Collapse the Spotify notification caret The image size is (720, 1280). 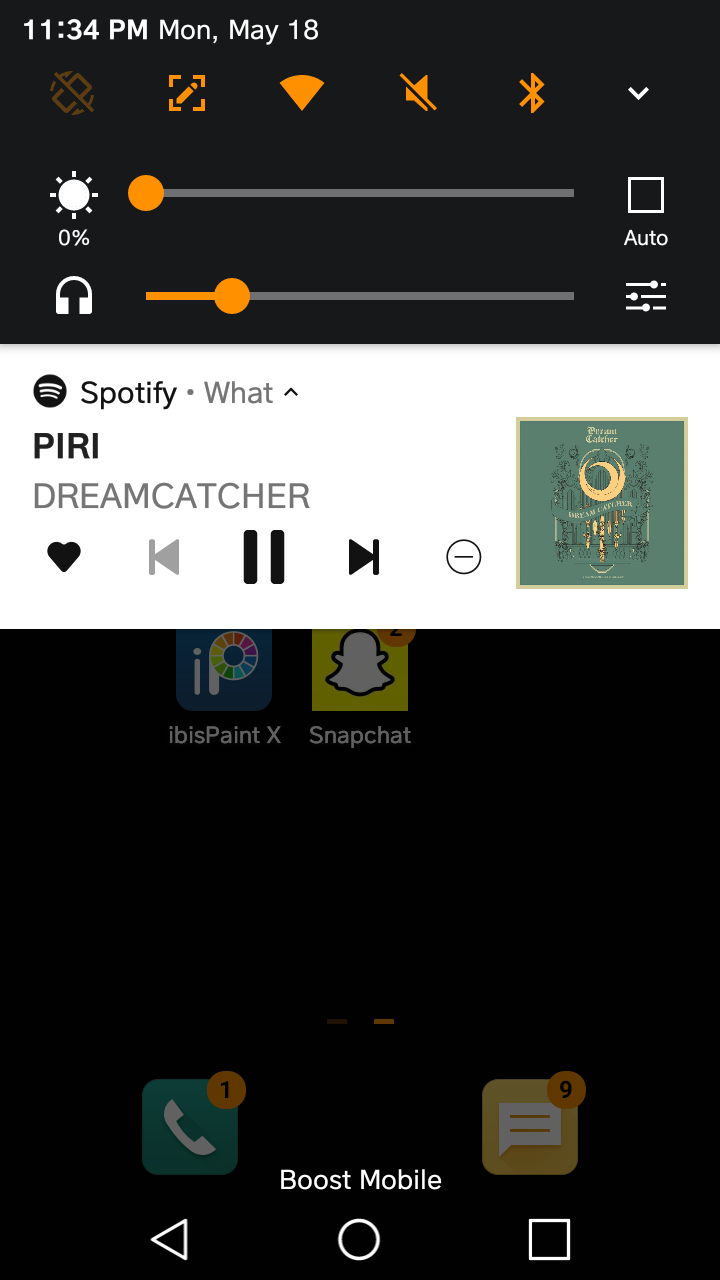pos(291,393)
